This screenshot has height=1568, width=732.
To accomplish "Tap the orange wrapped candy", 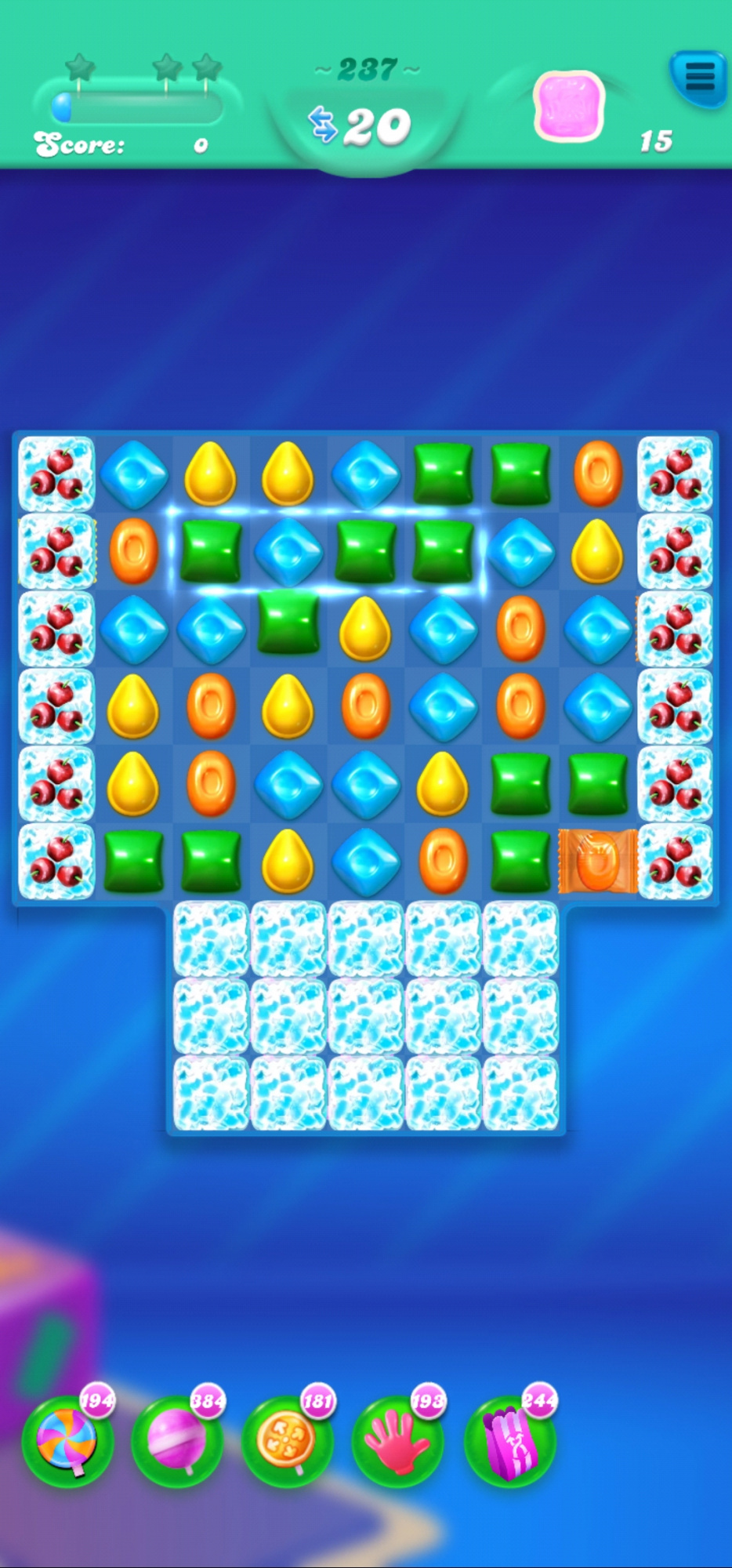I will tap(597, 861).
